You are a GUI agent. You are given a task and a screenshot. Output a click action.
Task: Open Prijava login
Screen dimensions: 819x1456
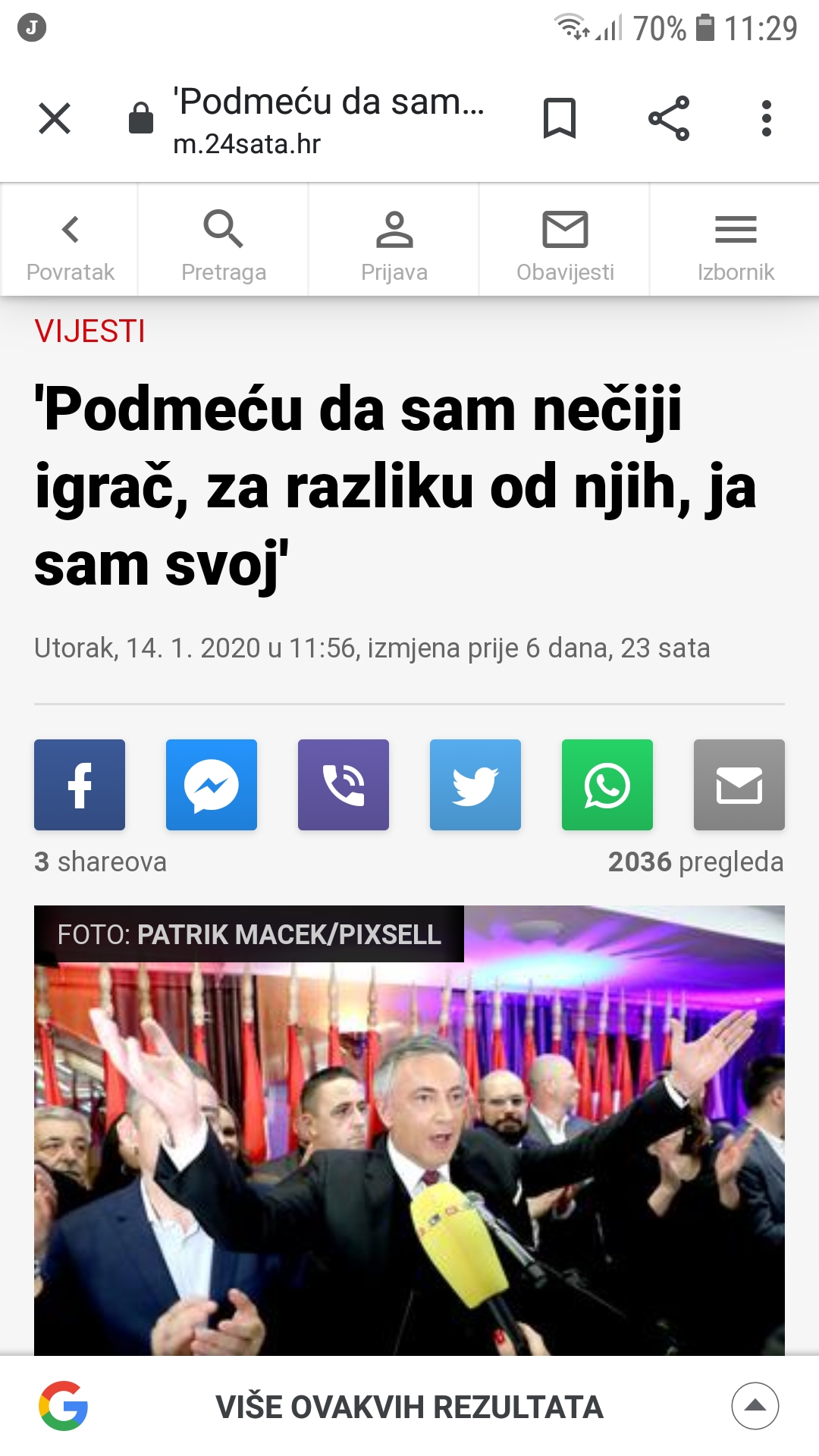394,241
